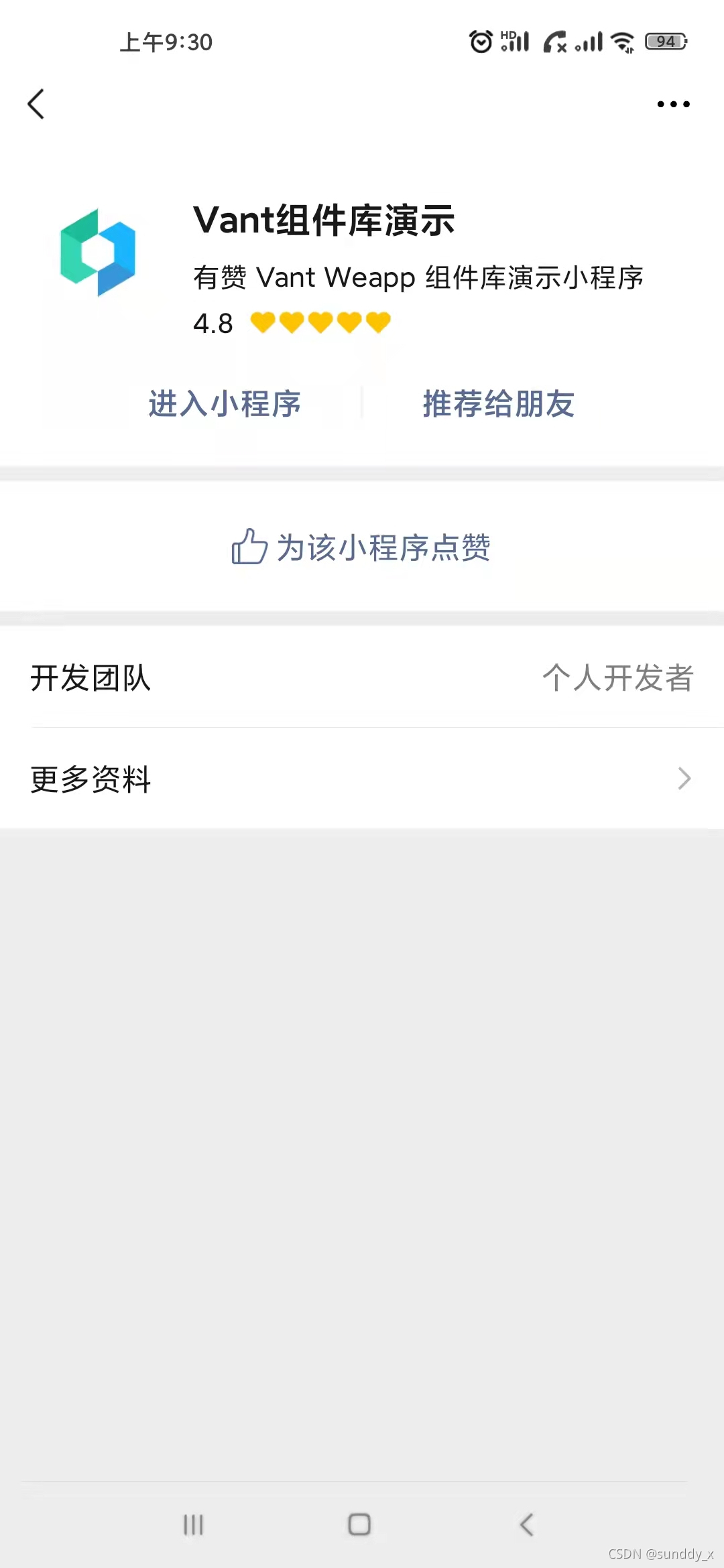Open recent apps from navigation bar
Screen dimensions: 724x1568
194,1524
